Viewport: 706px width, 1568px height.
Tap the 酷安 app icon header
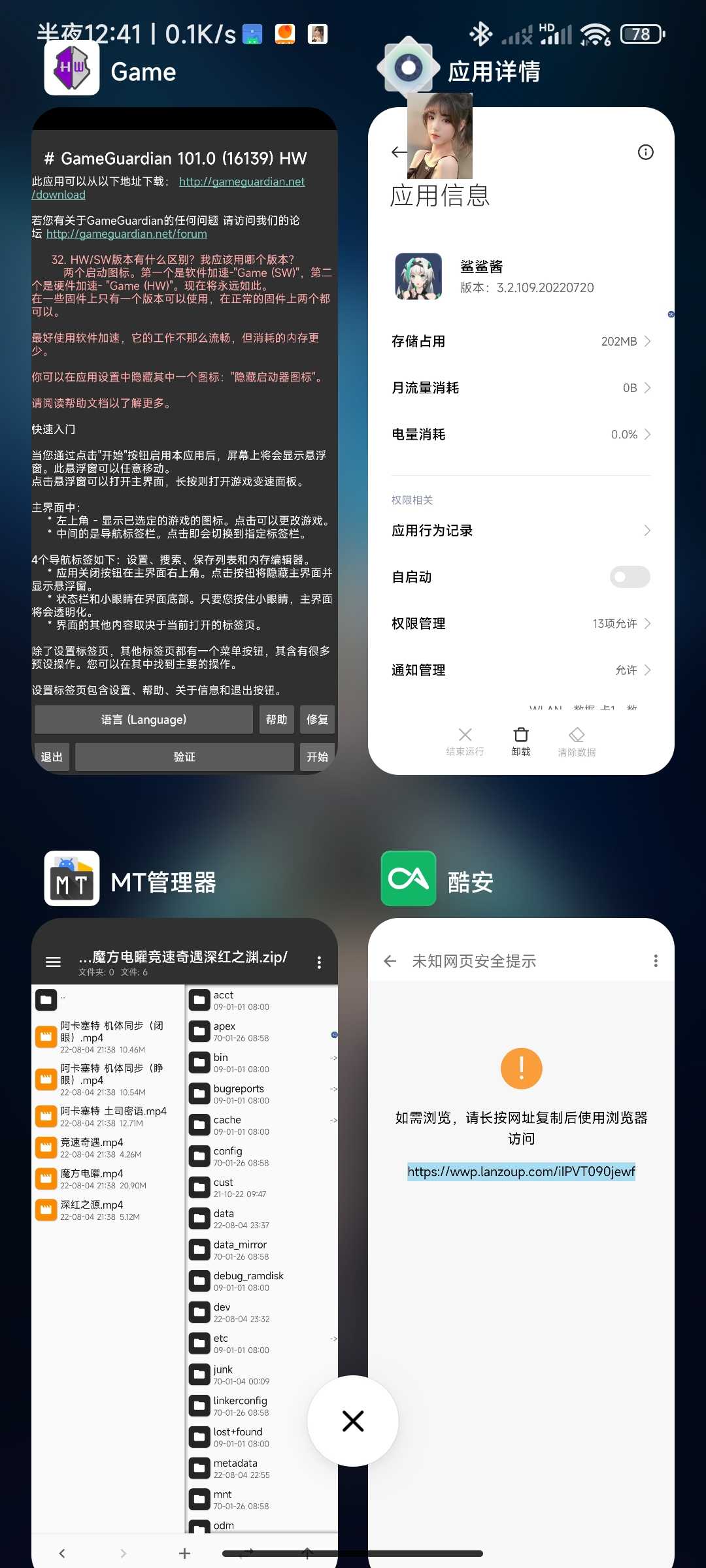409,879
